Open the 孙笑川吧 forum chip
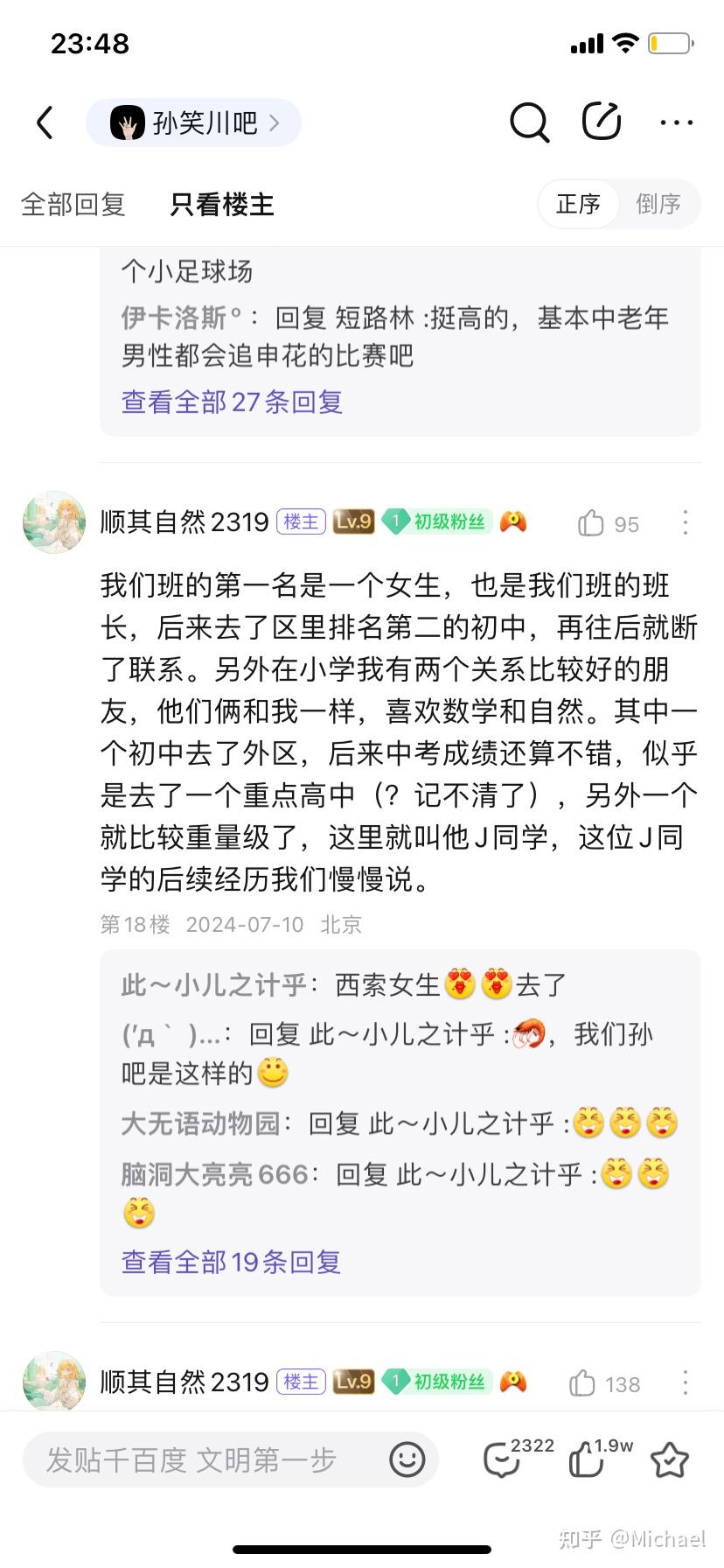This screenshot has width=724, height=1568. pos(193,123)
